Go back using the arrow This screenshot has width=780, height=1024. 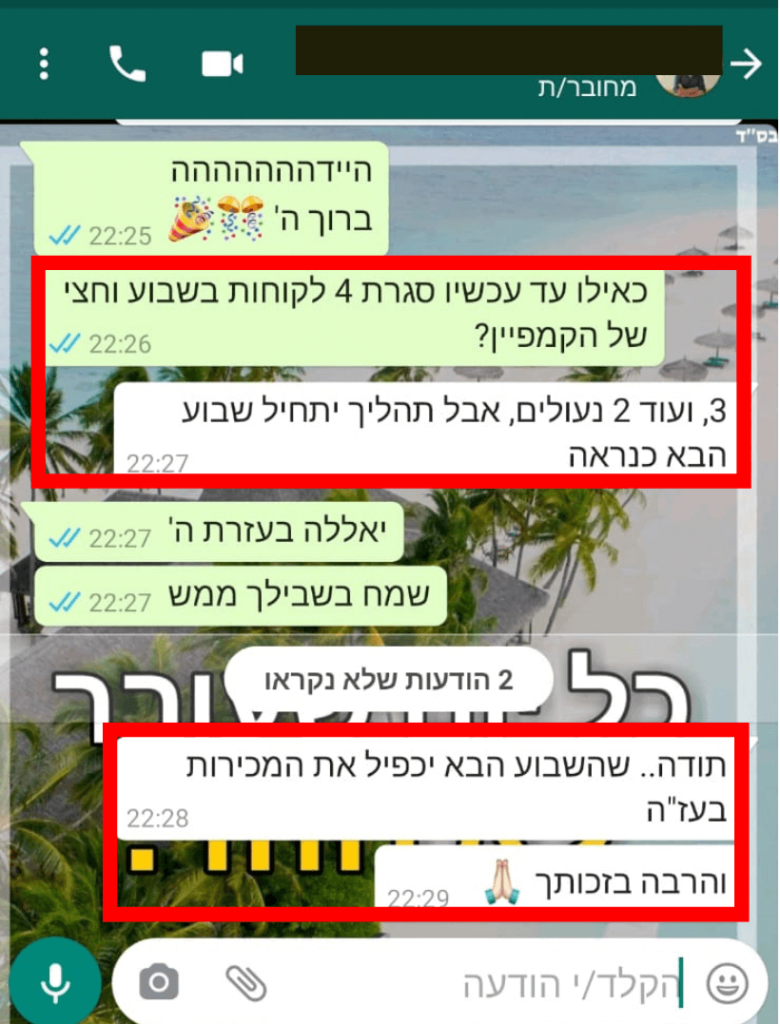[x=746, y=65]
